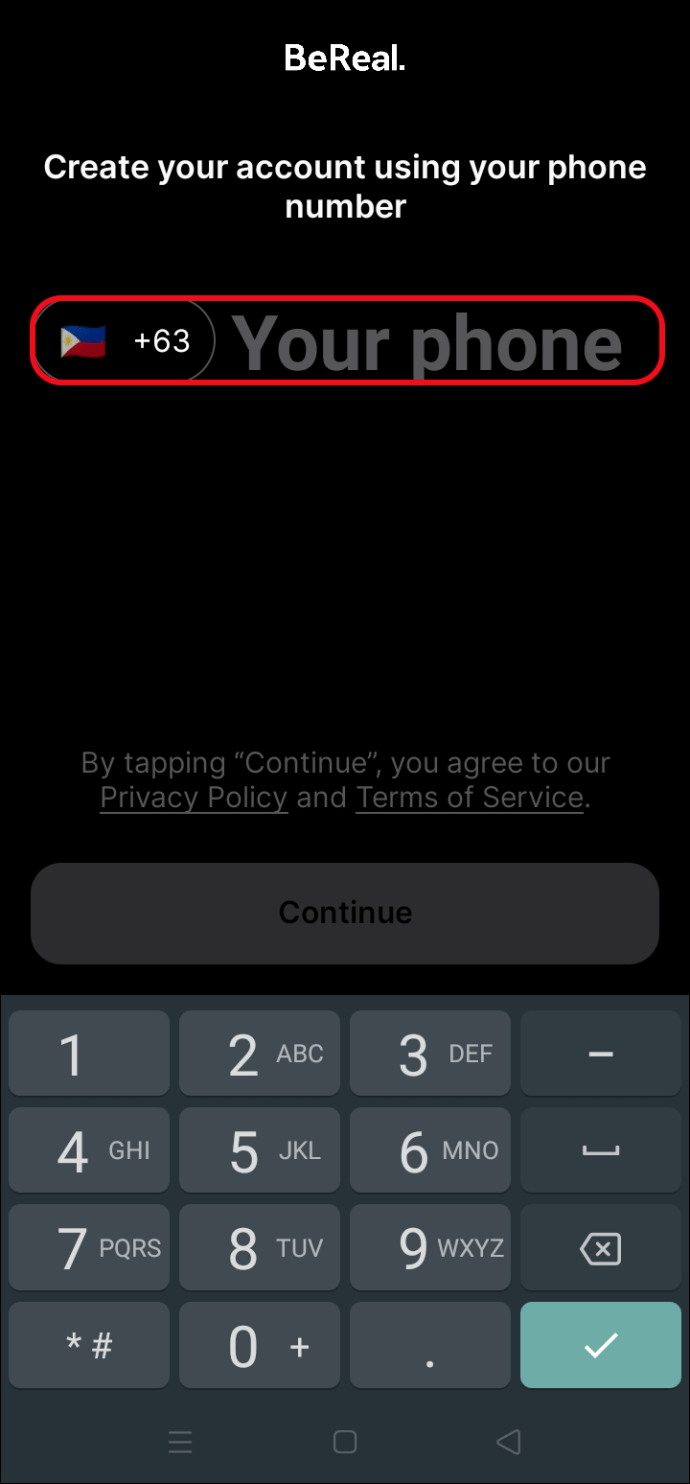Hit the backspace key on the keypad
Screen dimensions: 690x1484
[600, 1247]
